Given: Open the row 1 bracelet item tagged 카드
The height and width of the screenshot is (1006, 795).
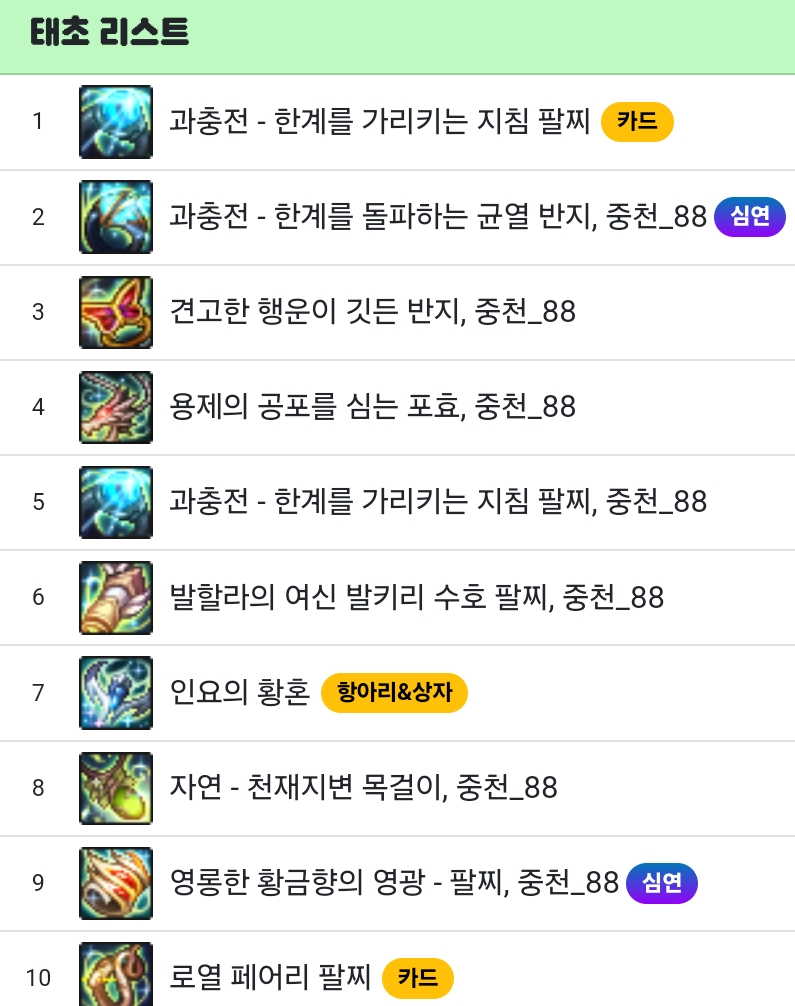Looking at the screenshot, I should point(380,122).
